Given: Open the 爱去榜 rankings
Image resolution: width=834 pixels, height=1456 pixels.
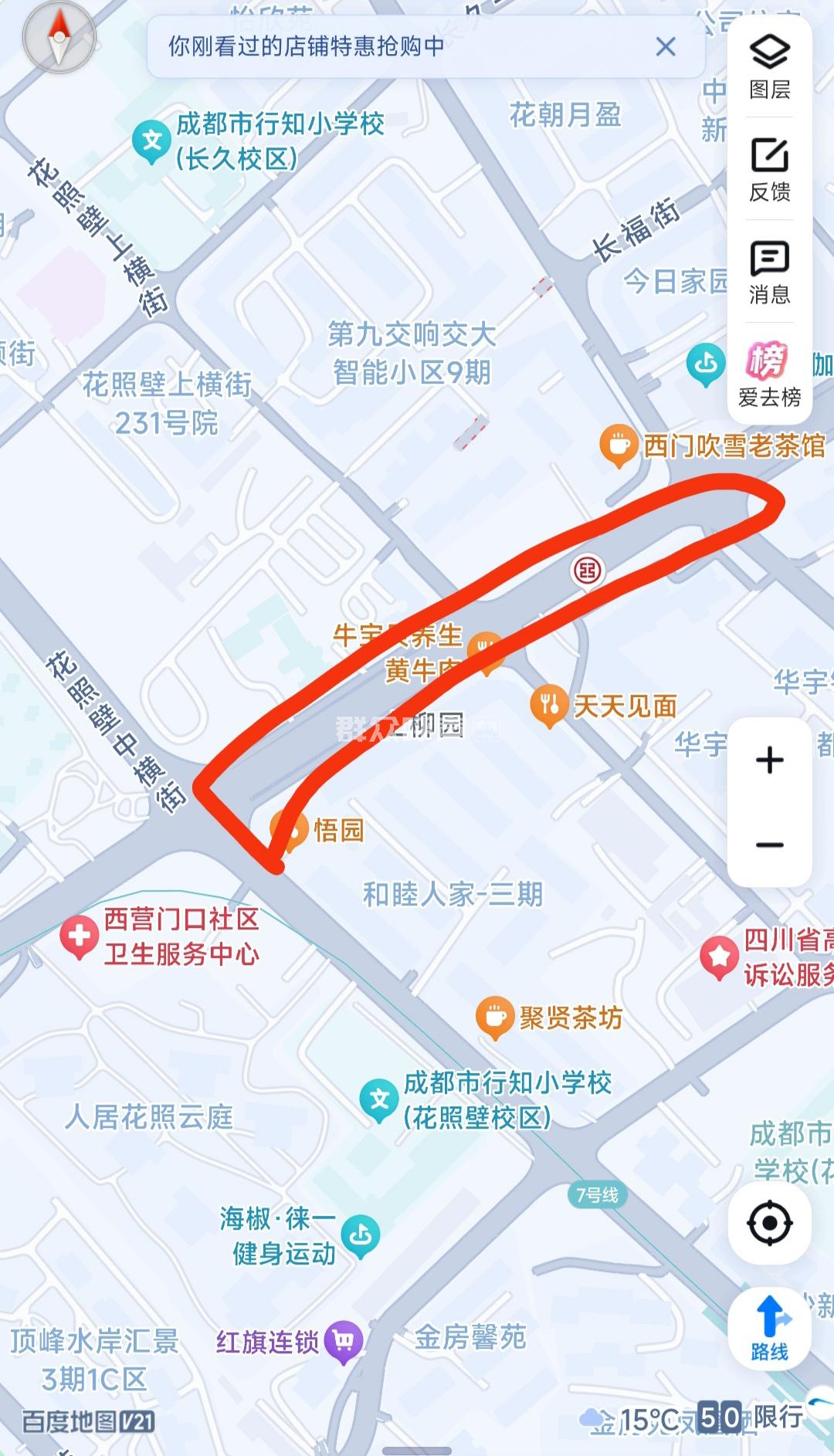Looking at the screenshot, I should click(769, 374).
